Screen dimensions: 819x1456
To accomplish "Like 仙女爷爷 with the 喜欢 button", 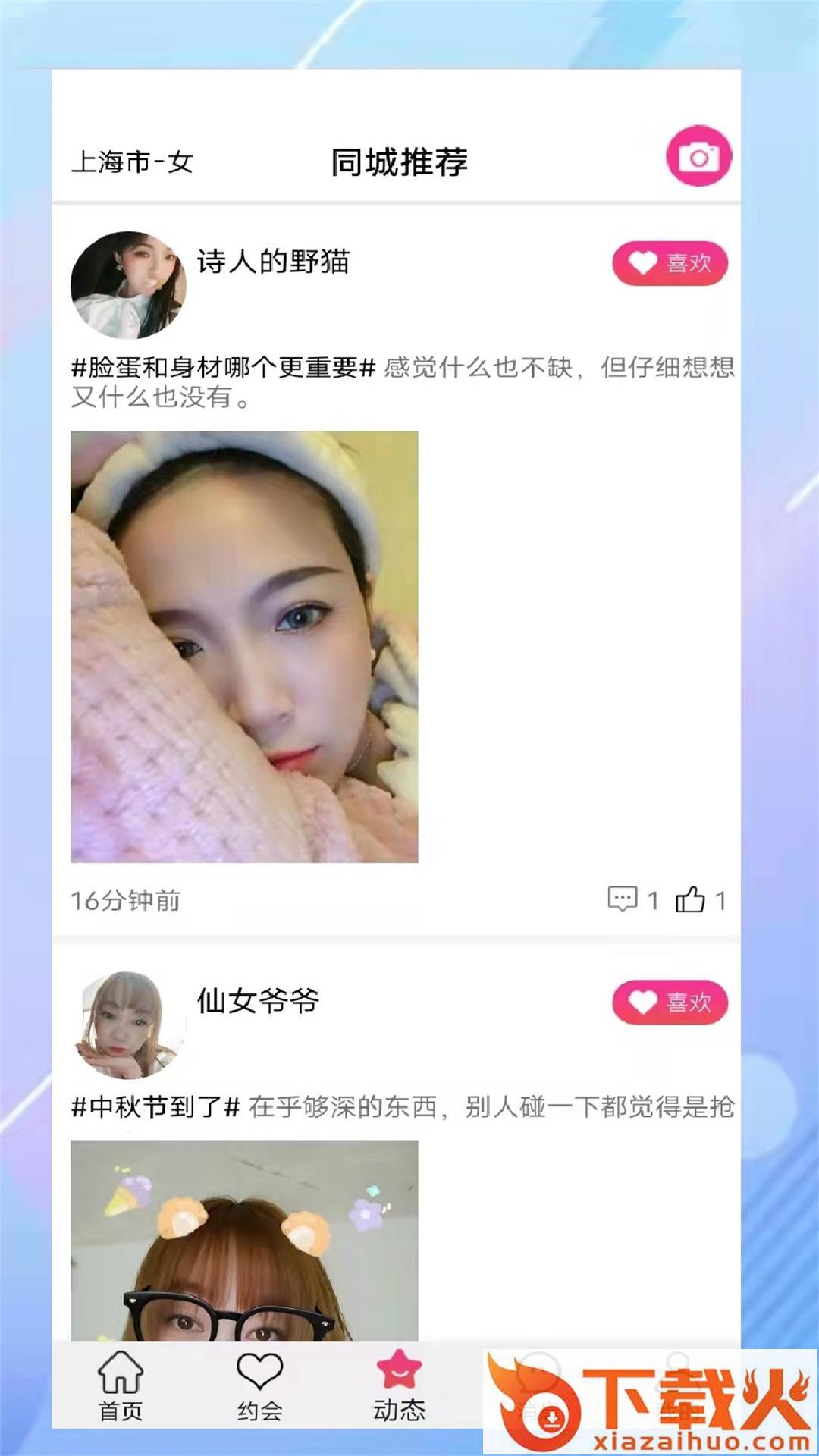I will [670, 1003].
